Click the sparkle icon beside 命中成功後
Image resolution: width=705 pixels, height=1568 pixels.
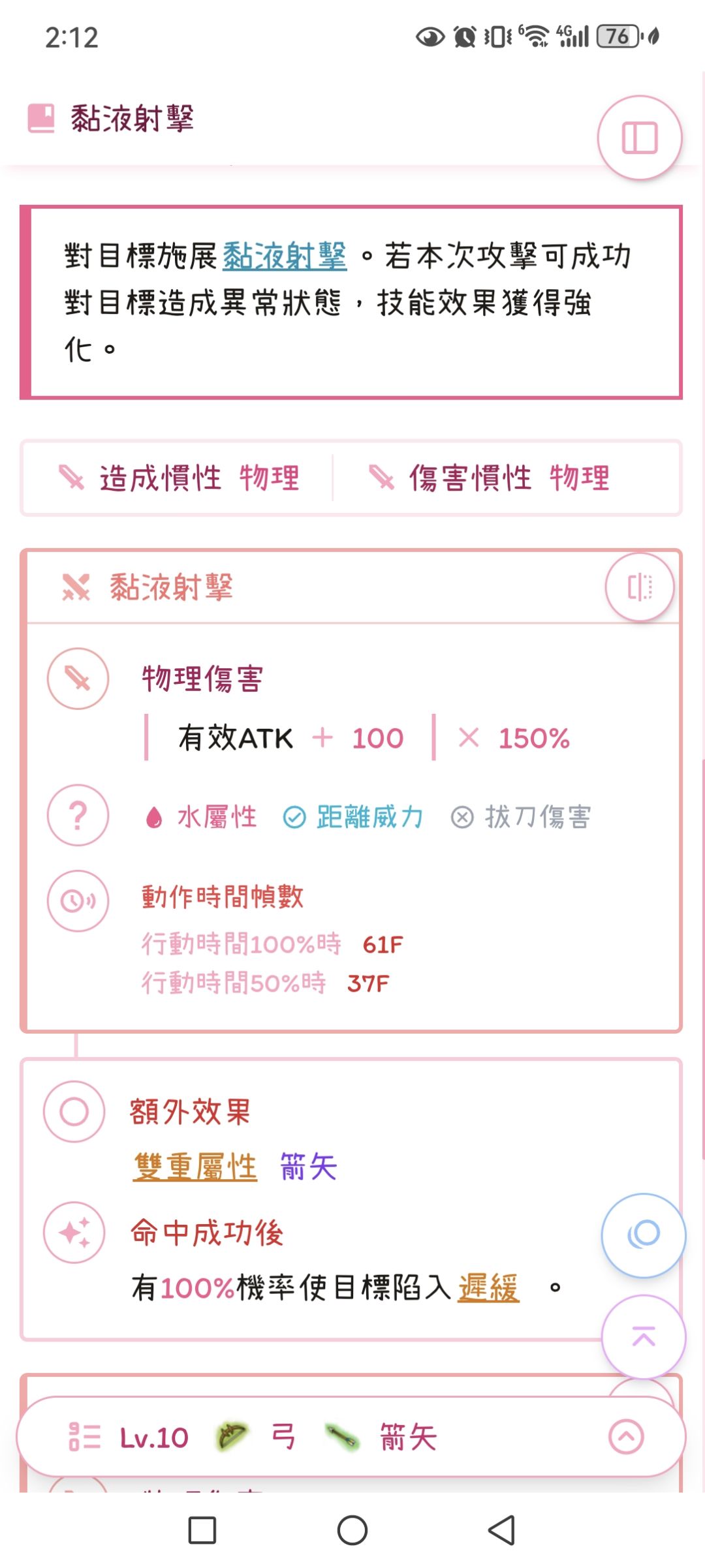[74, 1232]
